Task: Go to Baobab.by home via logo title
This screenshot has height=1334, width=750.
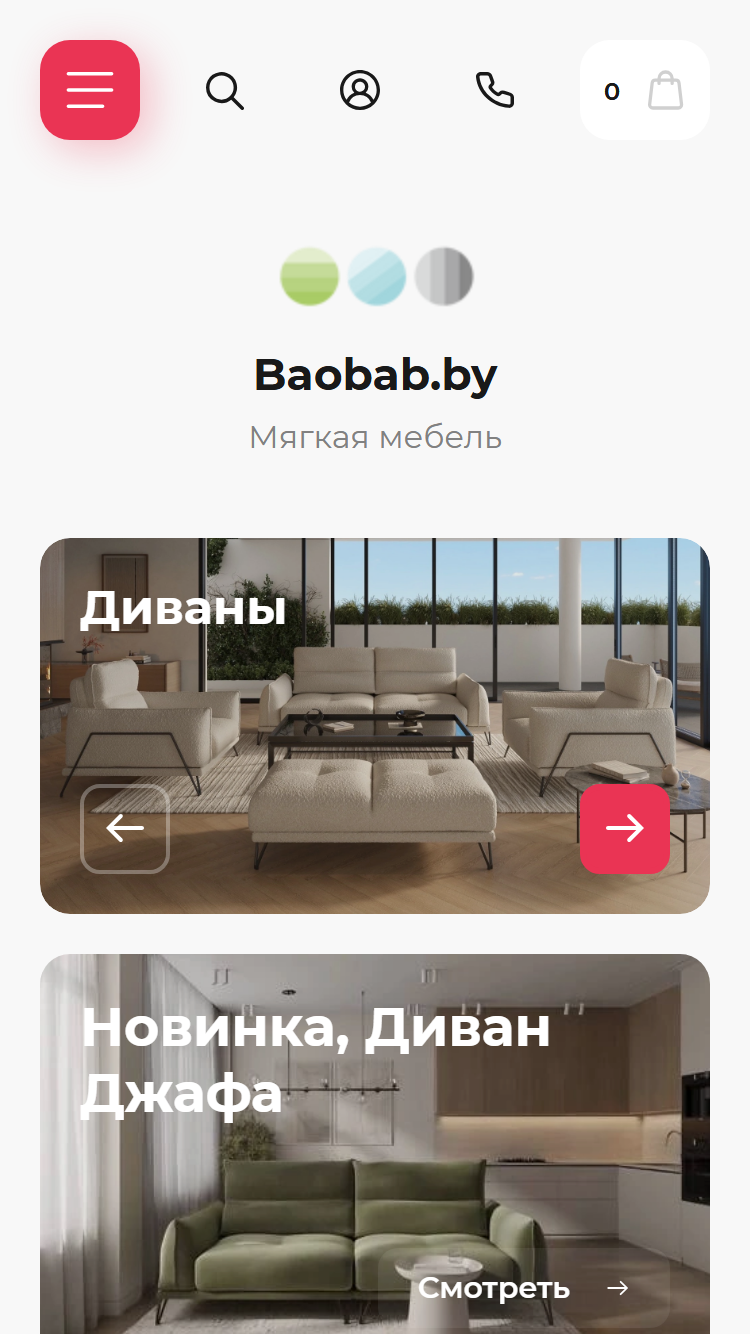Action: [x=375, y=375]
